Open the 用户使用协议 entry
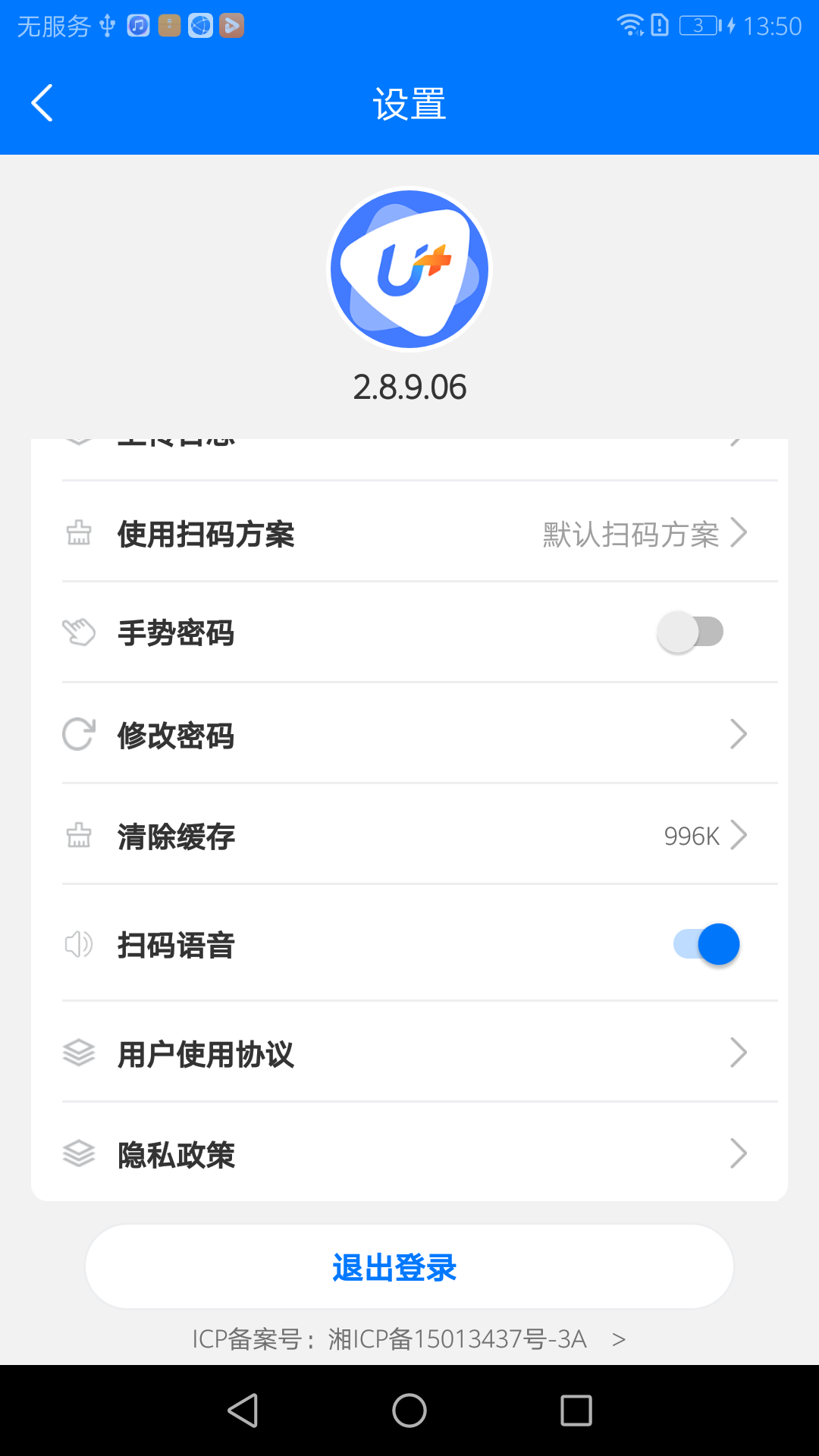Image resolution: width=819 pixels, height=1456 pixels. [x=409, y=1053]
